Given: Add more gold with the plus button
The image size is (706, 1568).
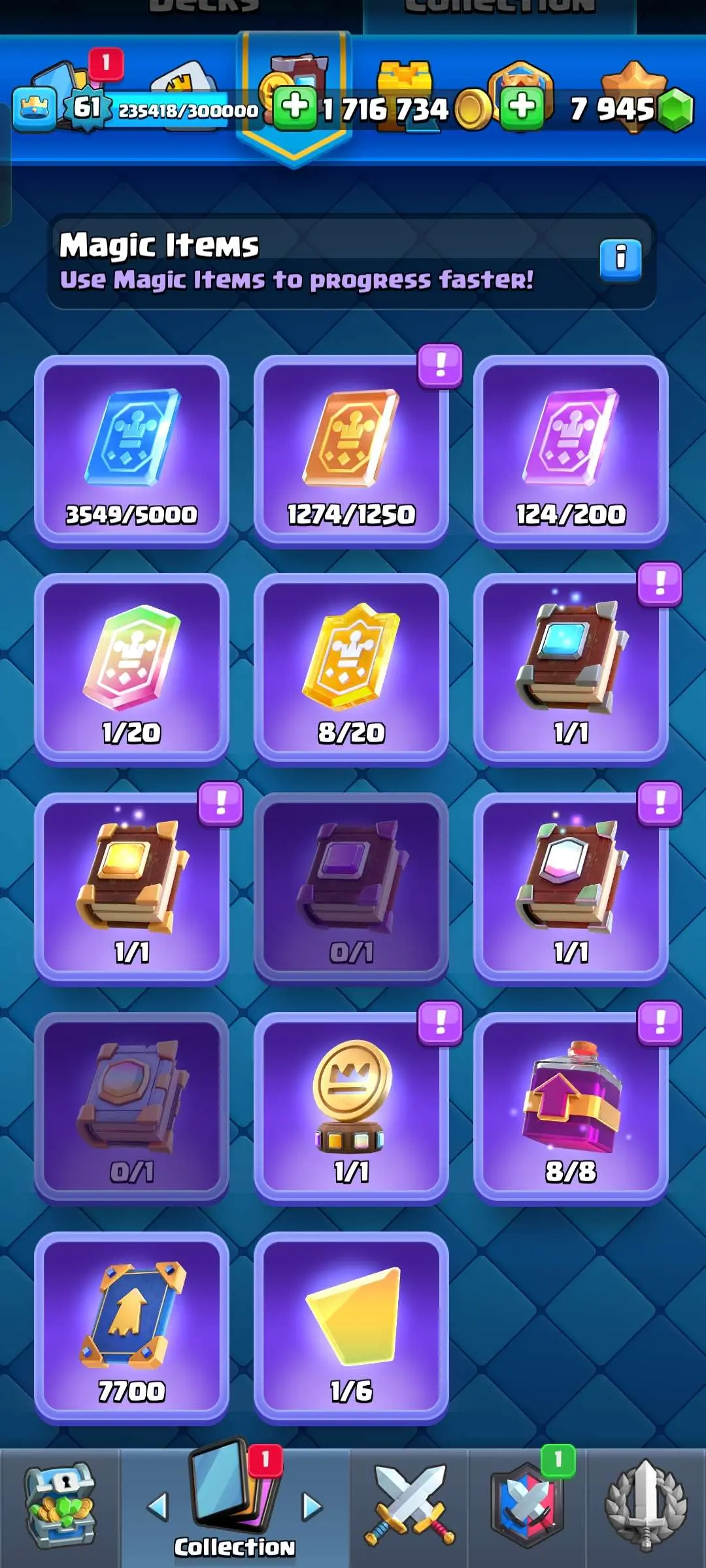Looking at the screenshot, I should click(x=295, y=106).
